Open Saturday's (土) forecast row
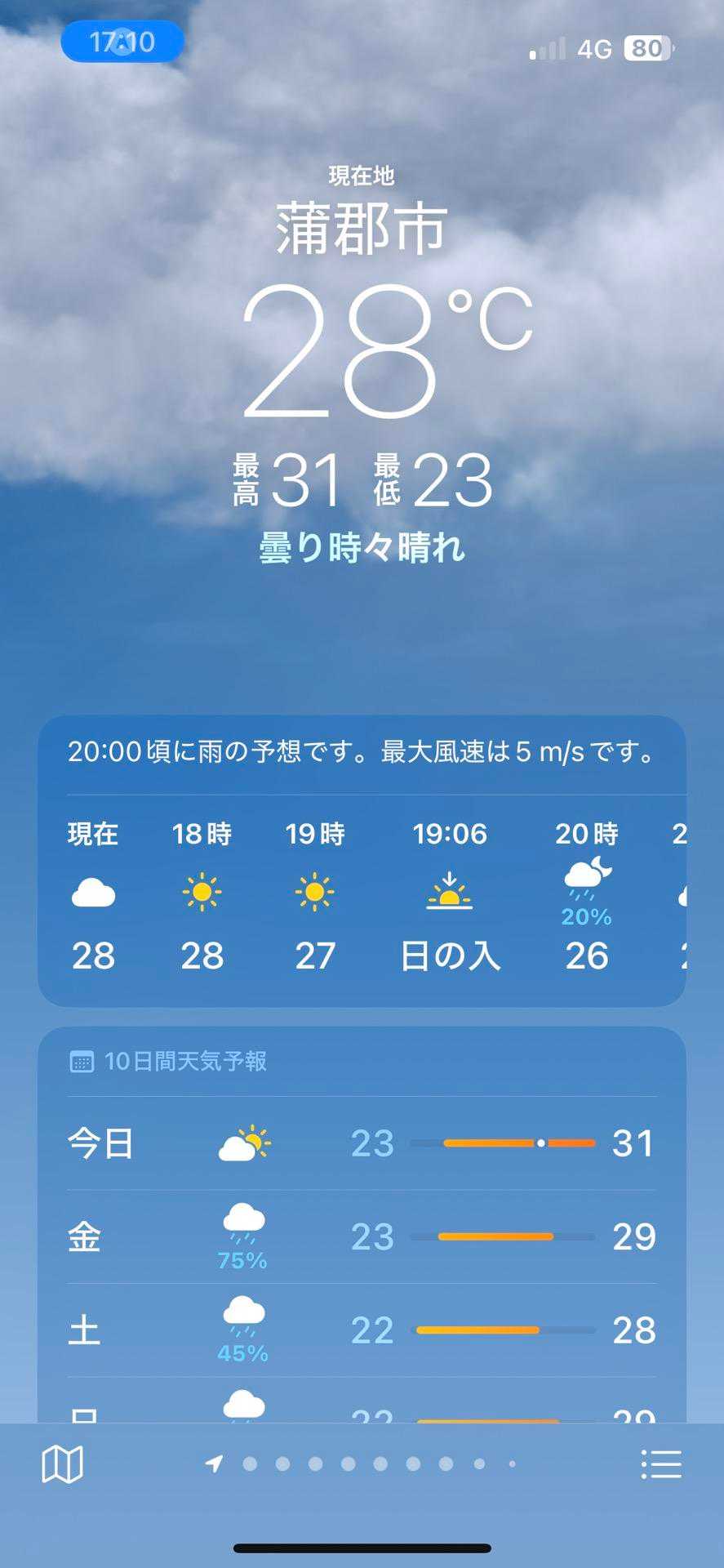 pyautogui.click(x=362, y=1330)
